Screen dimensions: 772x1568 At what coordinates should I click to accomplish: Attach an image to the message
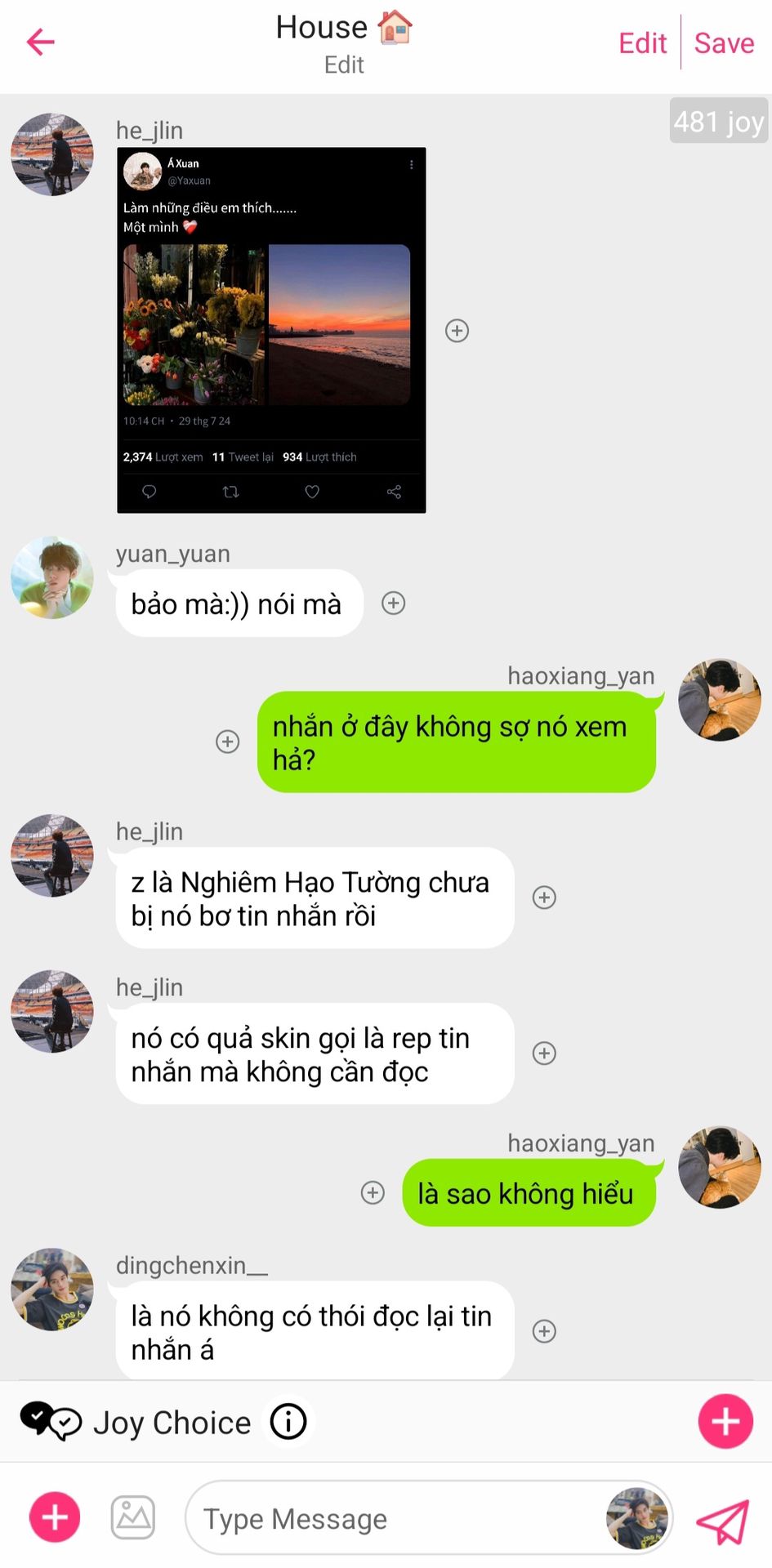coord(133,1517)
